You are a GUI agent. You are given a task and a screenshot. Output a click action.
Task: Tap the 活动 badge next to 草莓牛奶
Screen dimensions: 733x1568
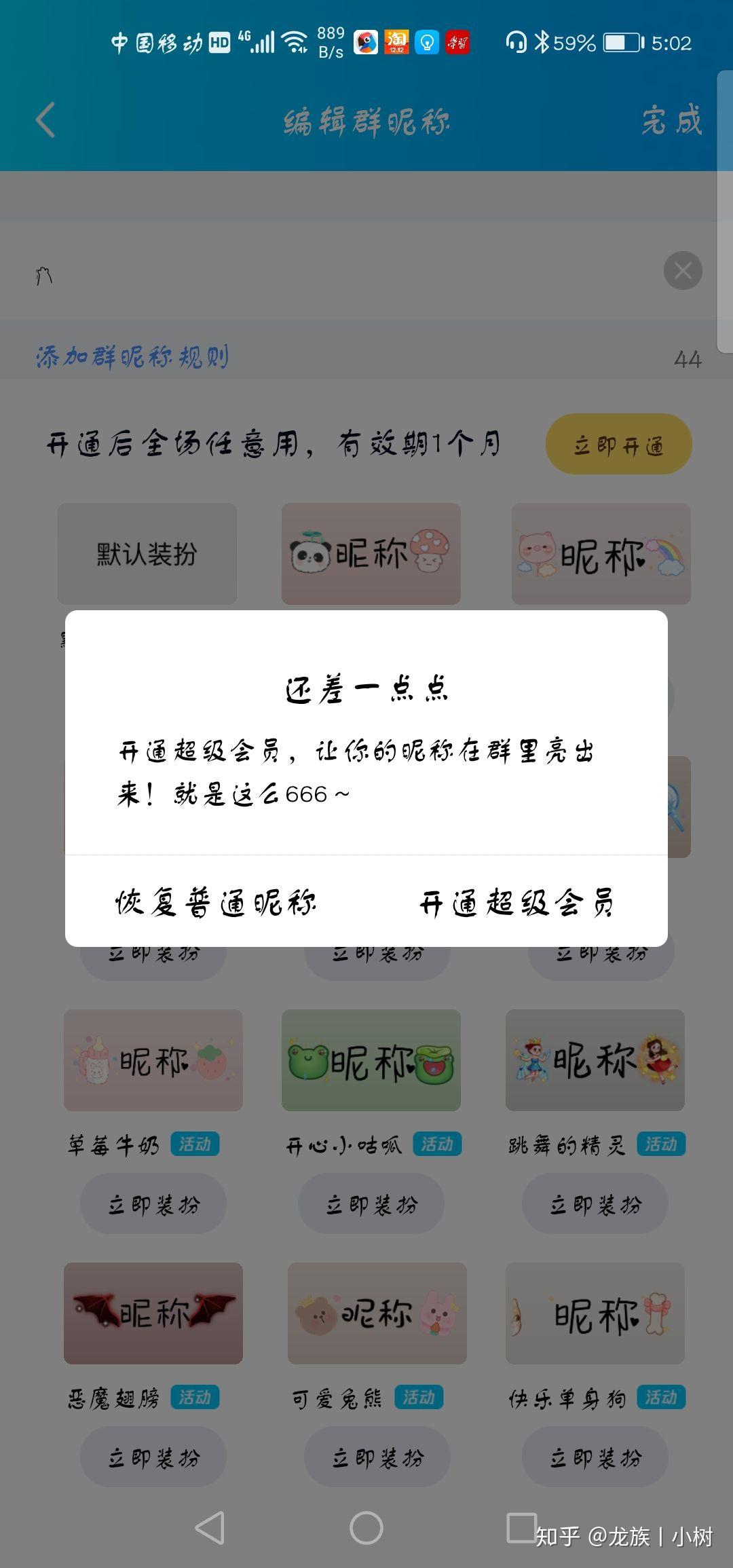point(195,1144)
